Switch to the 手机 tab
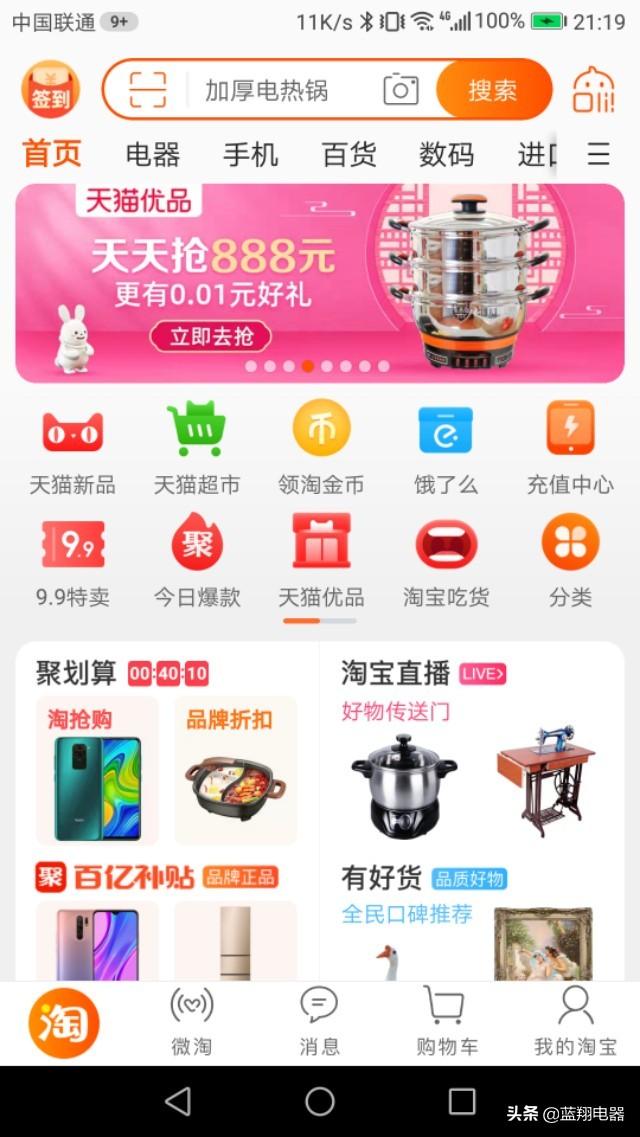Screen dimensions: 640x1137 tap(250, 155)
